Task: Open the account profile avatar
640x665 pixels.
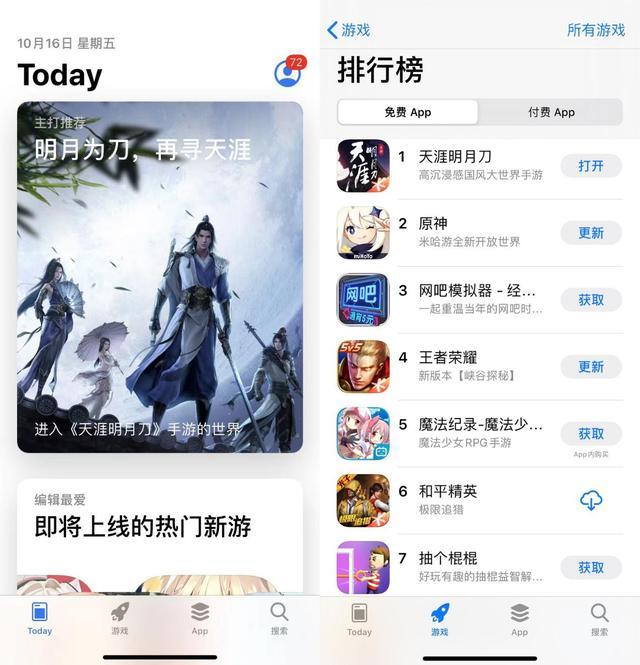Action: pos(287,73)
